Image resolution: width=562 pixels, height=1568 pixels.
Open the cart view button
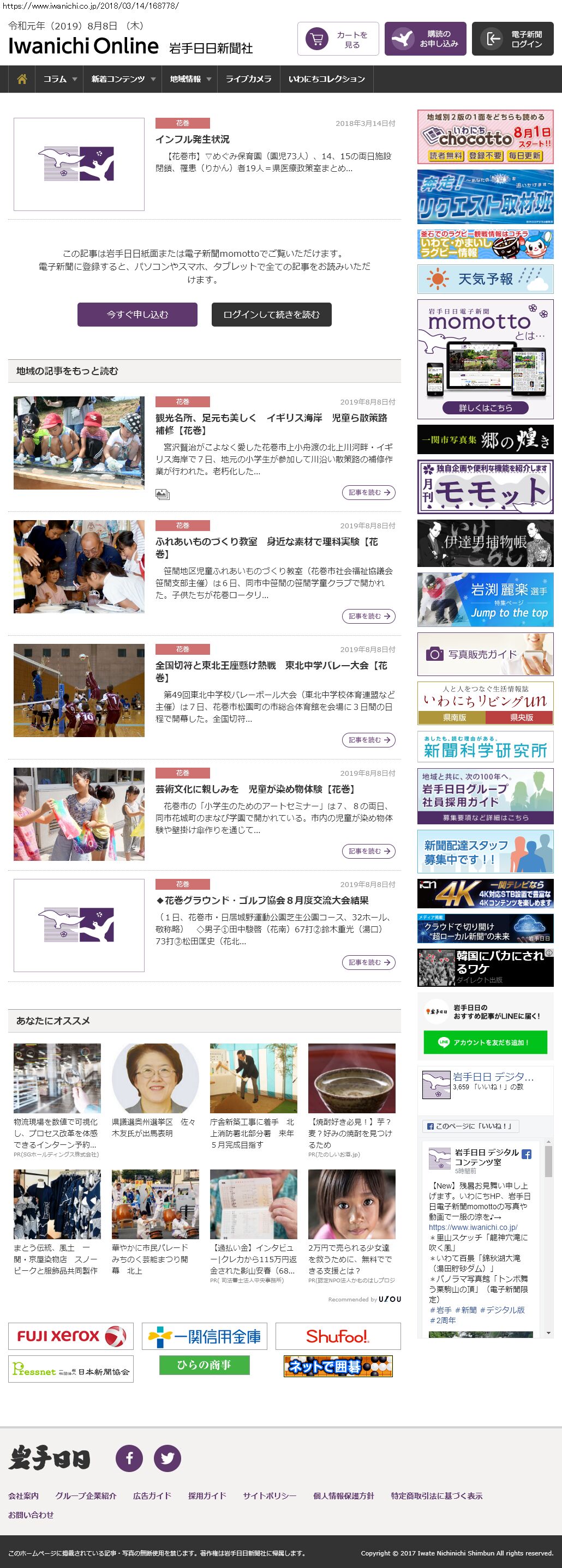(x=338, y=40)
